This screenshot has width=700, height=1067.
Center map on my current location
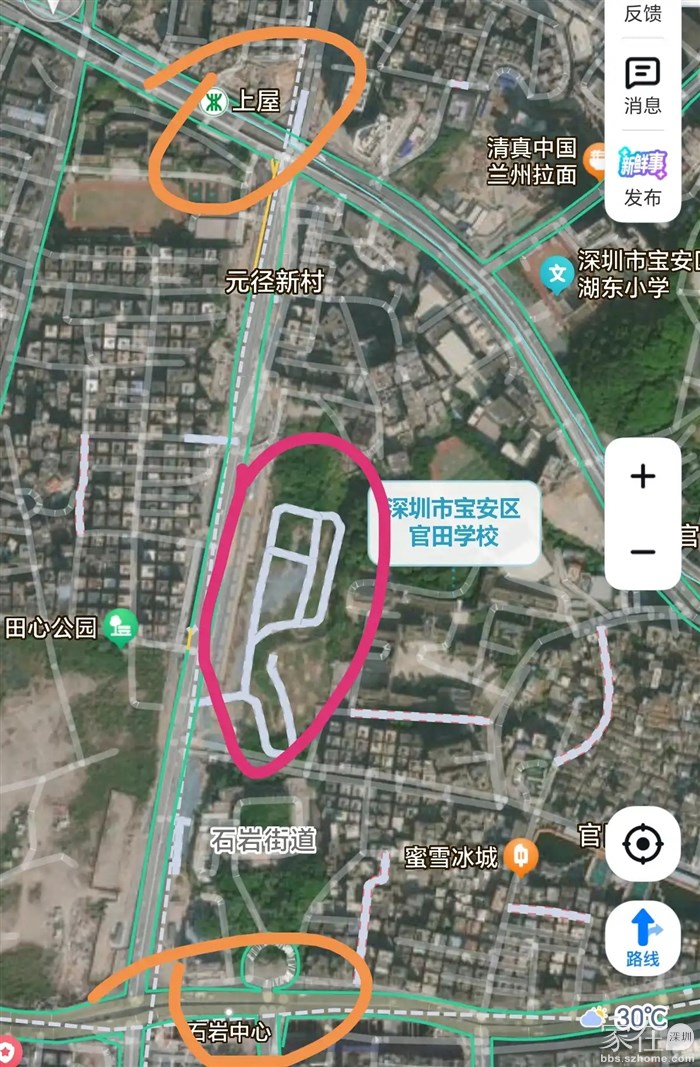click(x=642, y=845)
